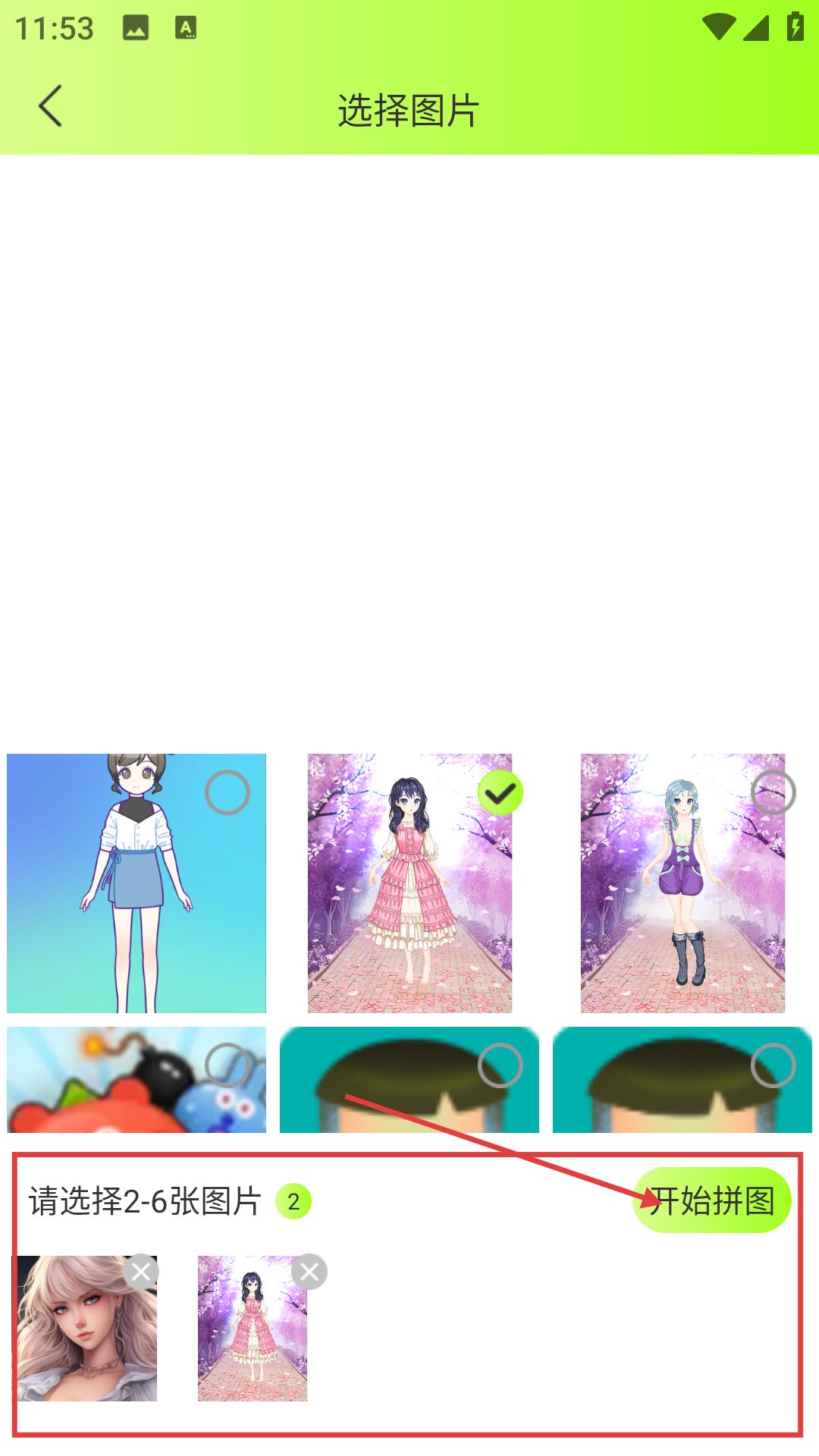This screenshot has width=819, height=1456.
Task: Go back from the 选择图片 screen
Action: [50, 106]
